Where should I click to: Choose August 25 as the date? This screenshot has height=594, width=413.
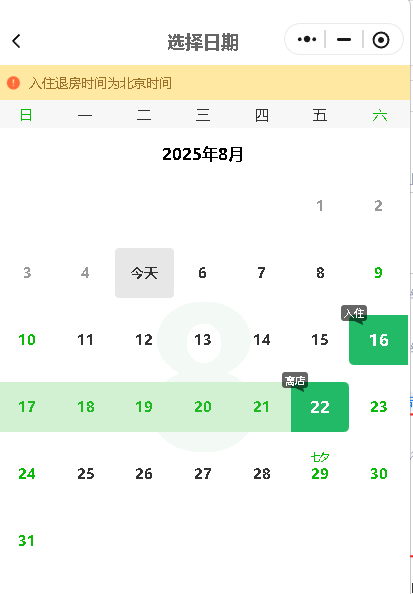[x=86, y=474]
